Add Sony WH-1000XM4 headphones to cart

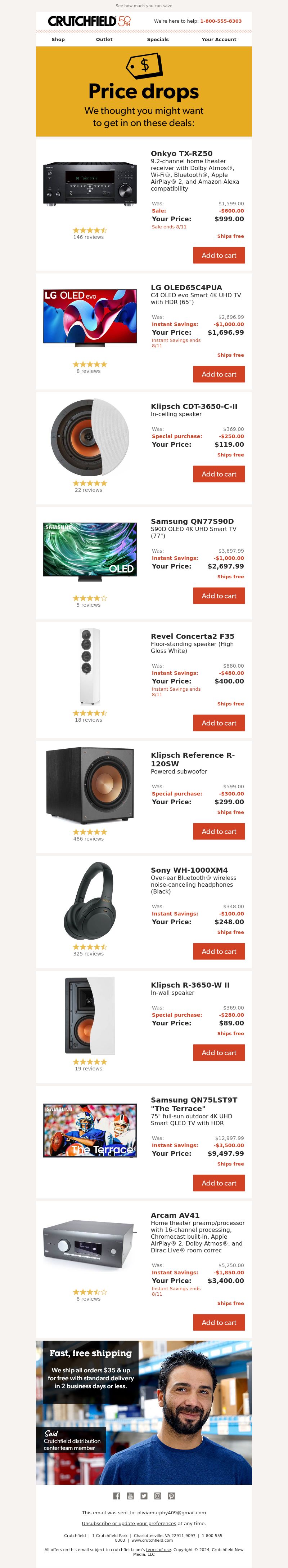(219, 952)
